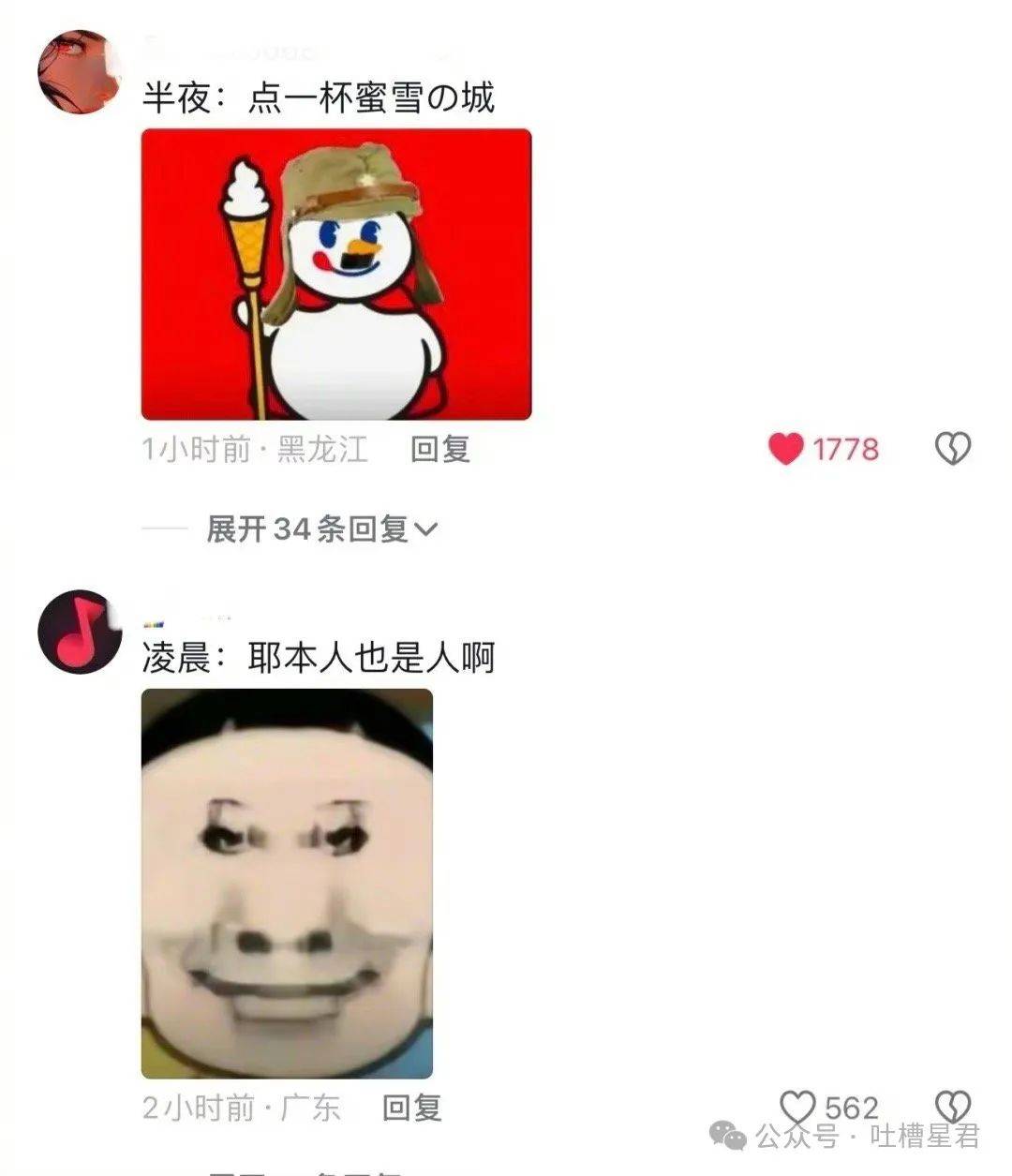Reply to the comment from 黑龙江
Viewport: 1012px width, 1176px height.
tap(439, 450)
